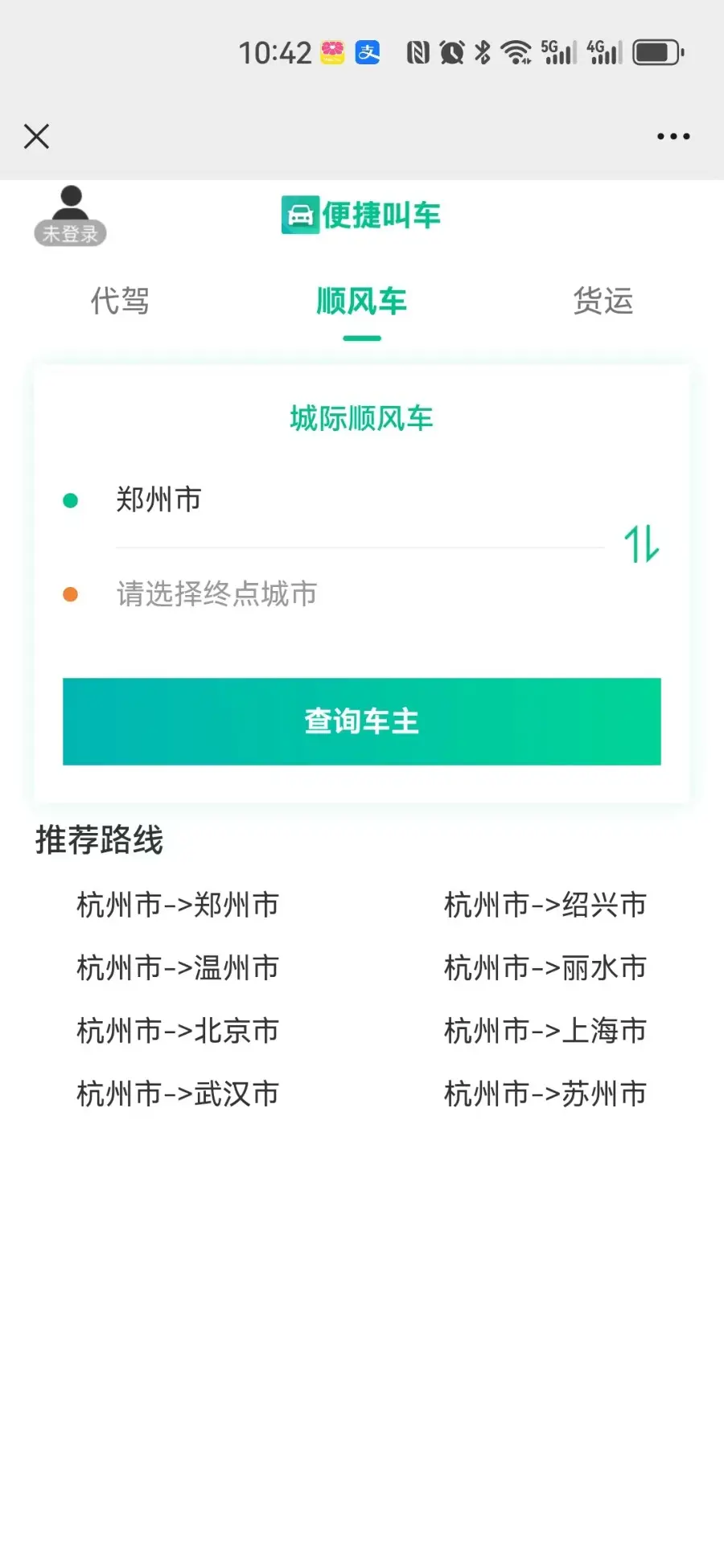
Task: Tap the Wi-Fi icon in the status bar
Action: (x=516, y=51)
